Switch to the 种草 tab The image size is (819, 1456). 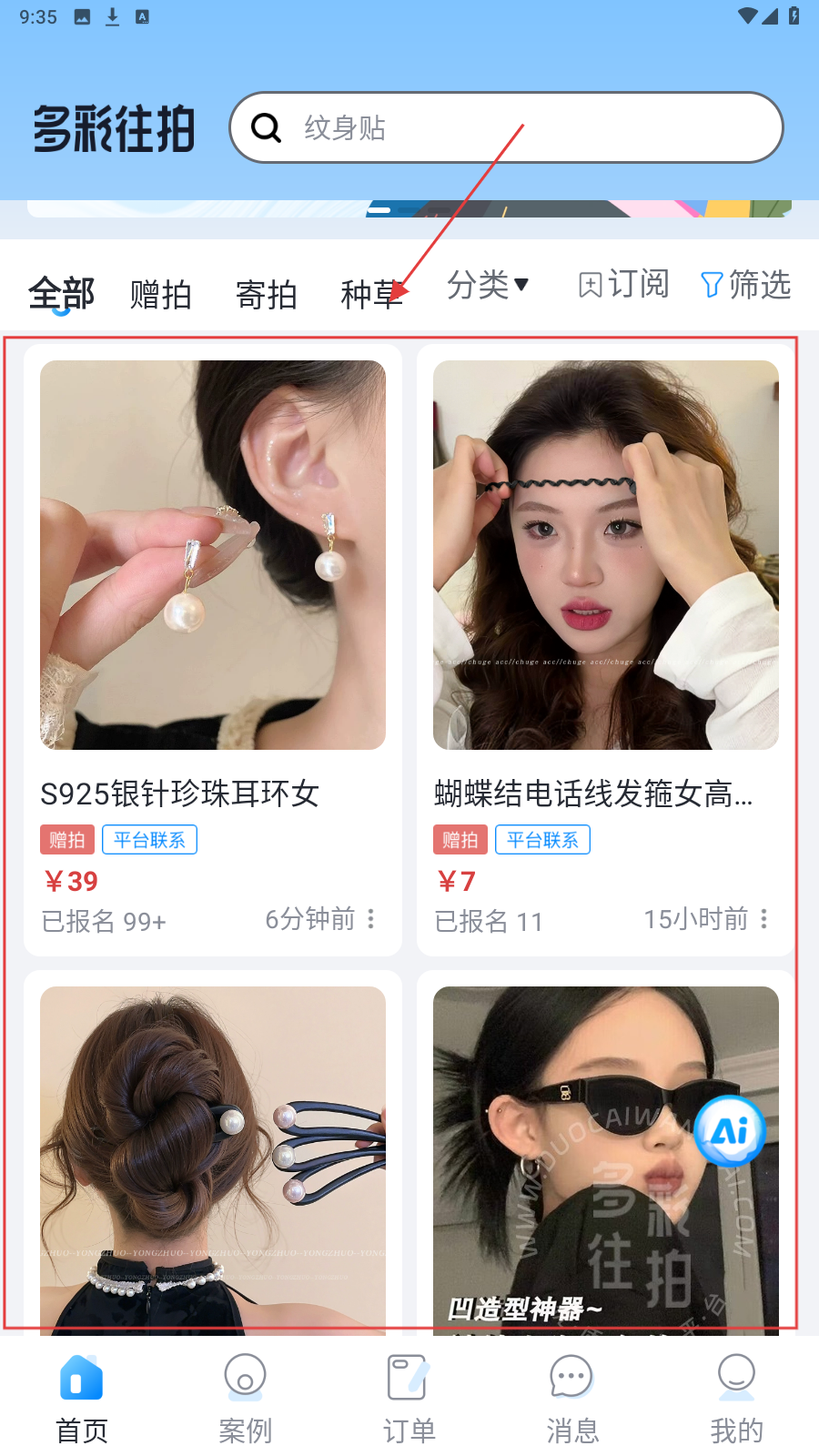click(370, 295)
